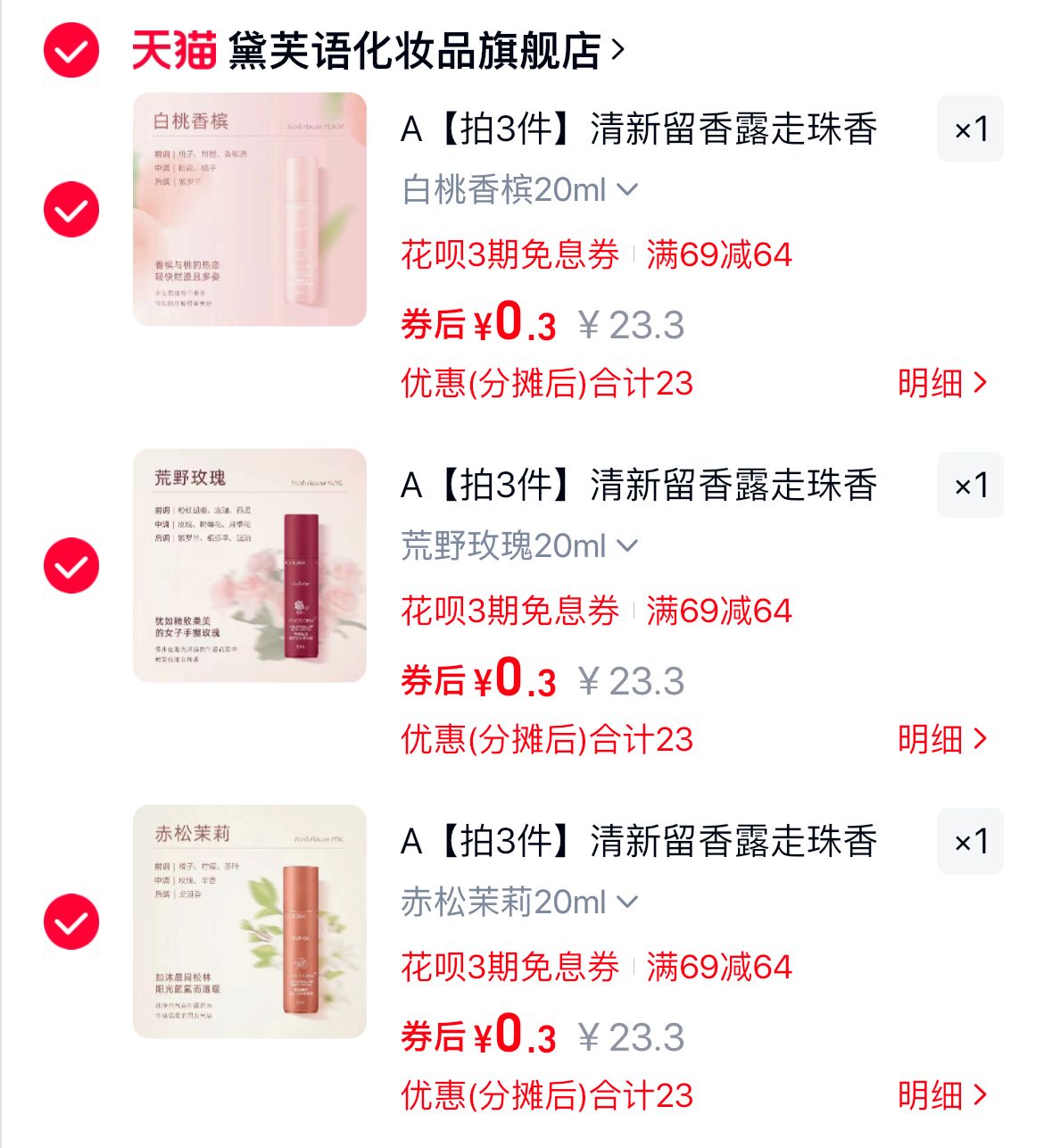This screenshot has width=1044, height=1148.
Task: Edit quantity ×1 for 荒野玫瑰
Action: (x=971, y=486)
